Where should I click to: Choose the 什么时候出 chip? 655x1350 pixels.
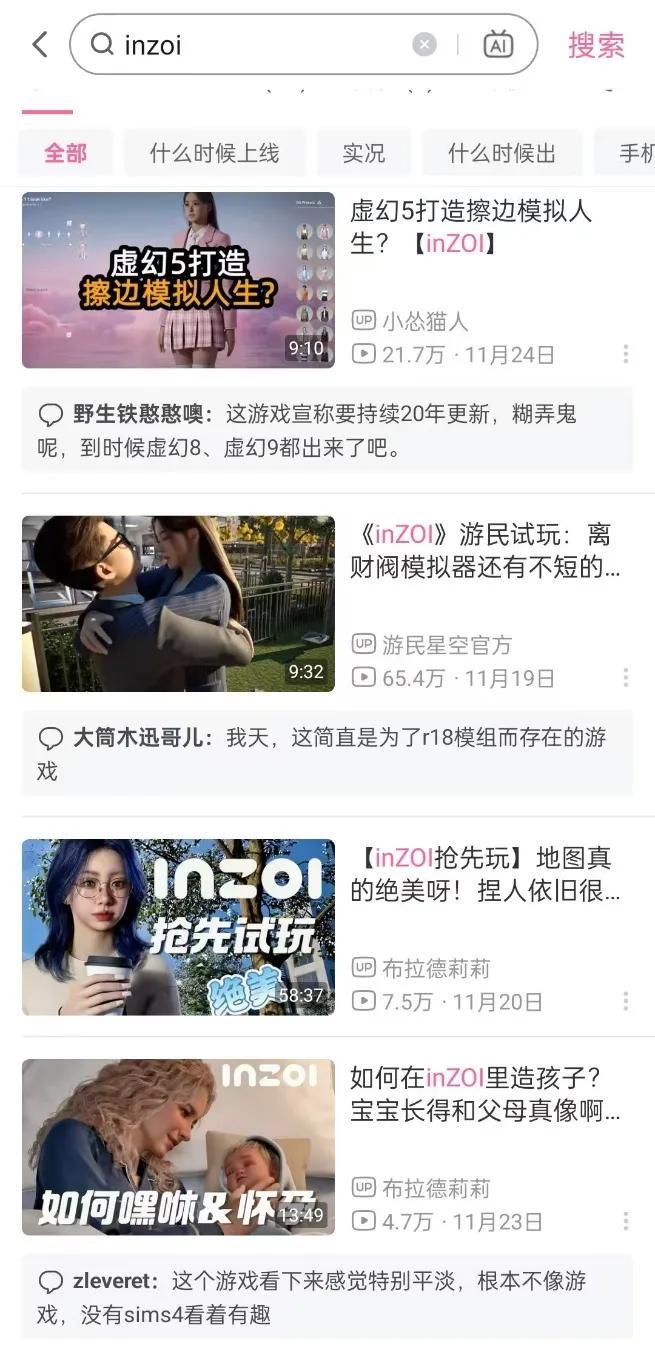501,153
